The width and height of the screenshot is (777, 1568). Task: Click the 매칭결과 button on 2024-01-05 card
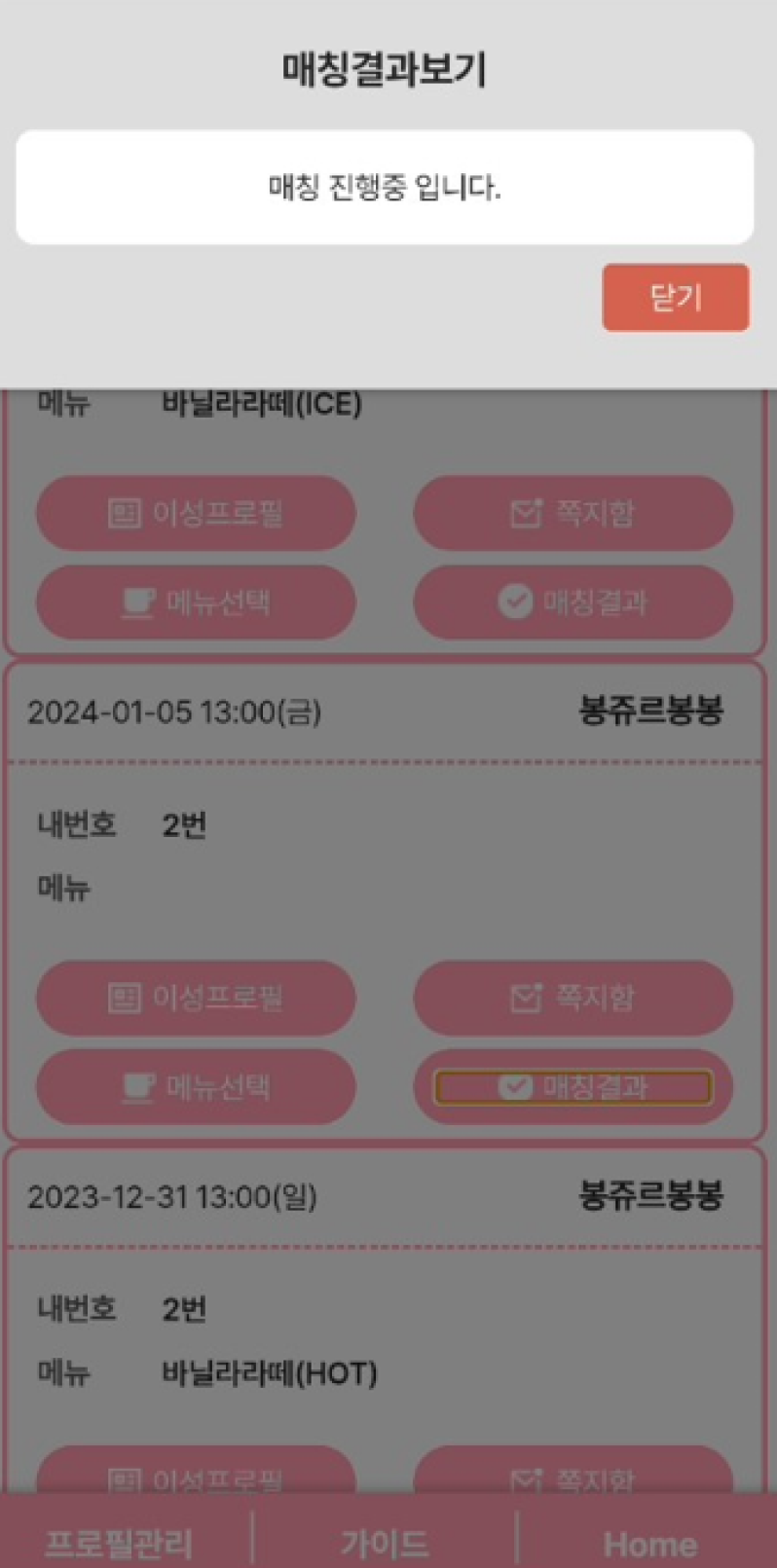[573, 1087]
